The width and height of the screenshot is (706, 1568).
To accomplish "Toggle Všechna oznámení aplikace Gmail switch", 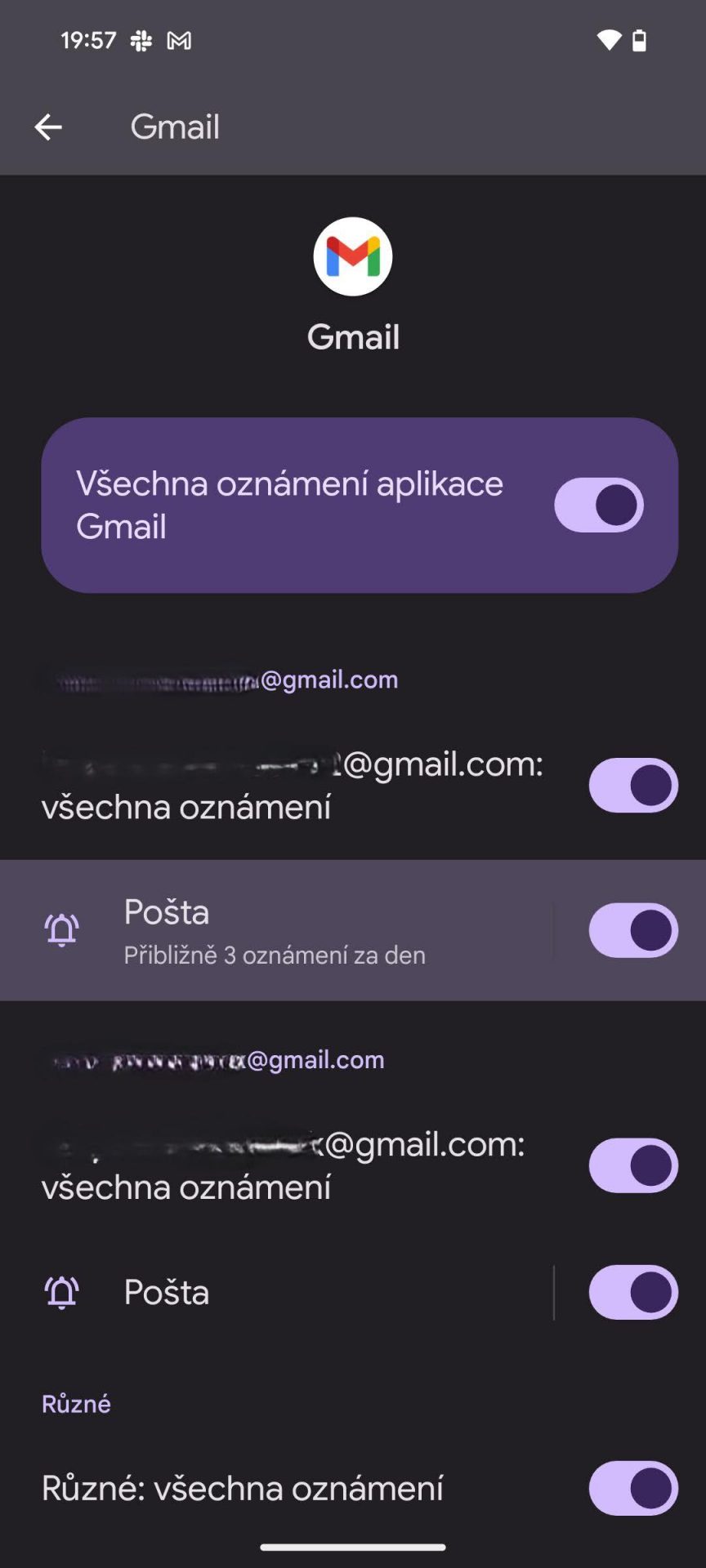I will [x=599, y=505].
